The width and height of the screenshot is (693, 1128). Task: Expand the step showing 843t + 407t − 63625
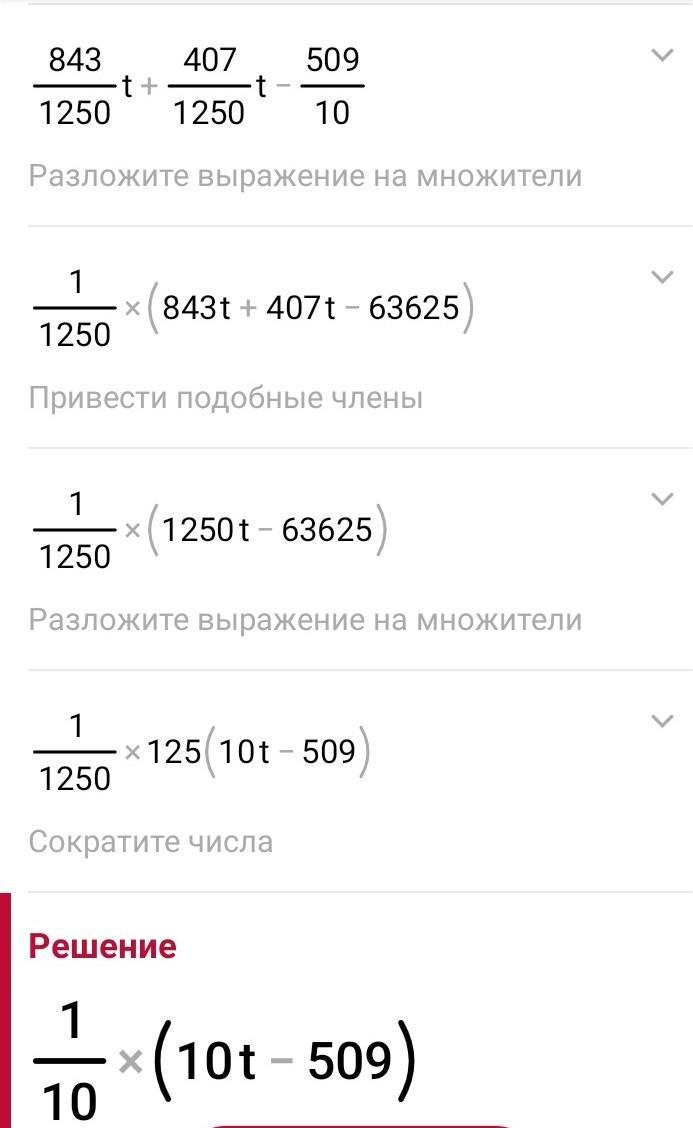coord(662,277)
